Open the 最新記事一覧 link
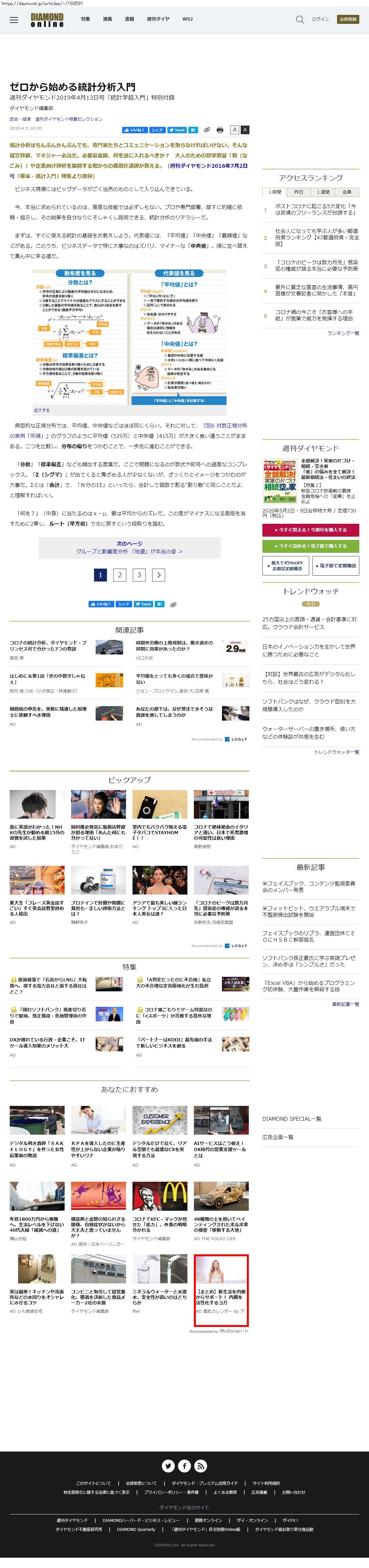Screen dimensions: 369x1568 [345, 1004]
